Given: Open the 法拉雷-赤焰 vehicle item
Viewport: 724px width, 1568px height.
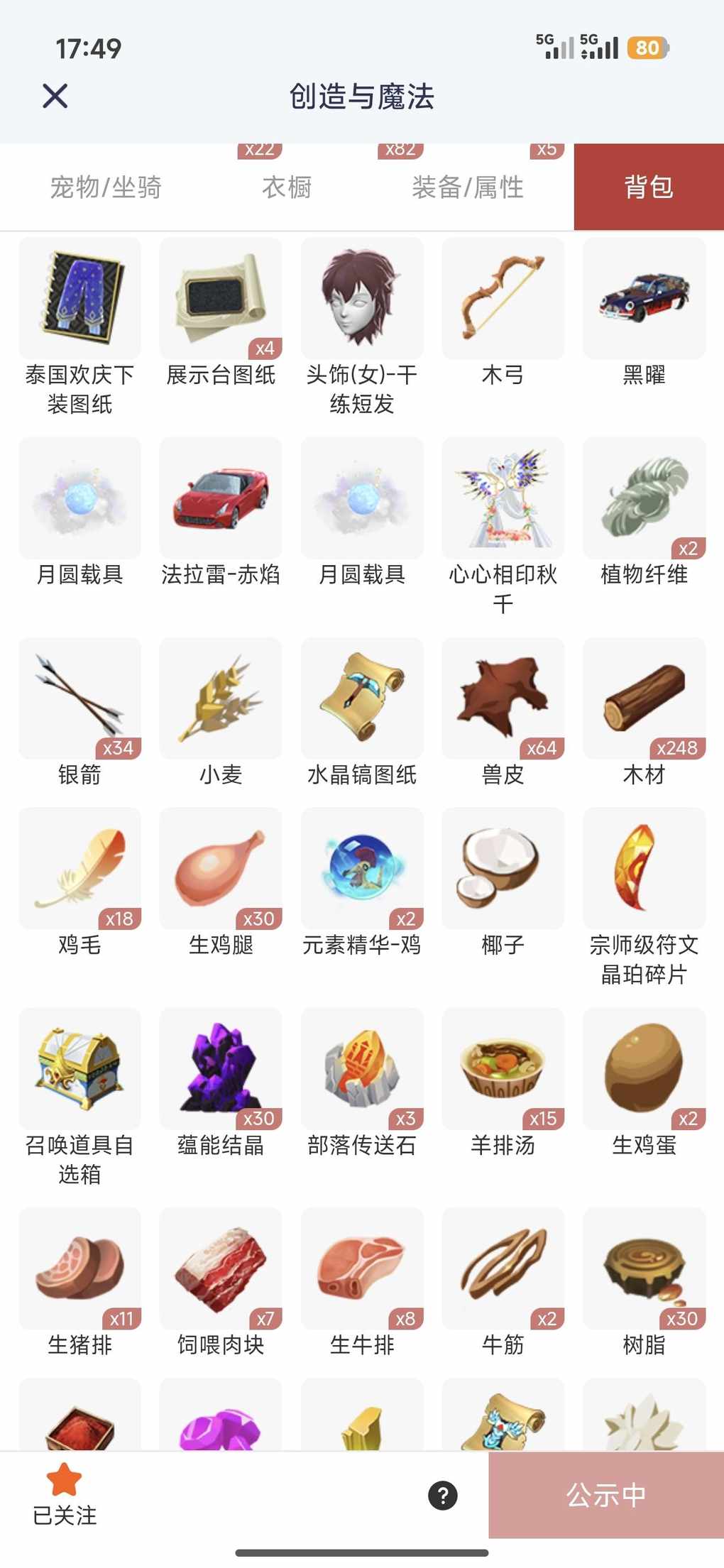Looking at the screenshot, I should point(221,498).
